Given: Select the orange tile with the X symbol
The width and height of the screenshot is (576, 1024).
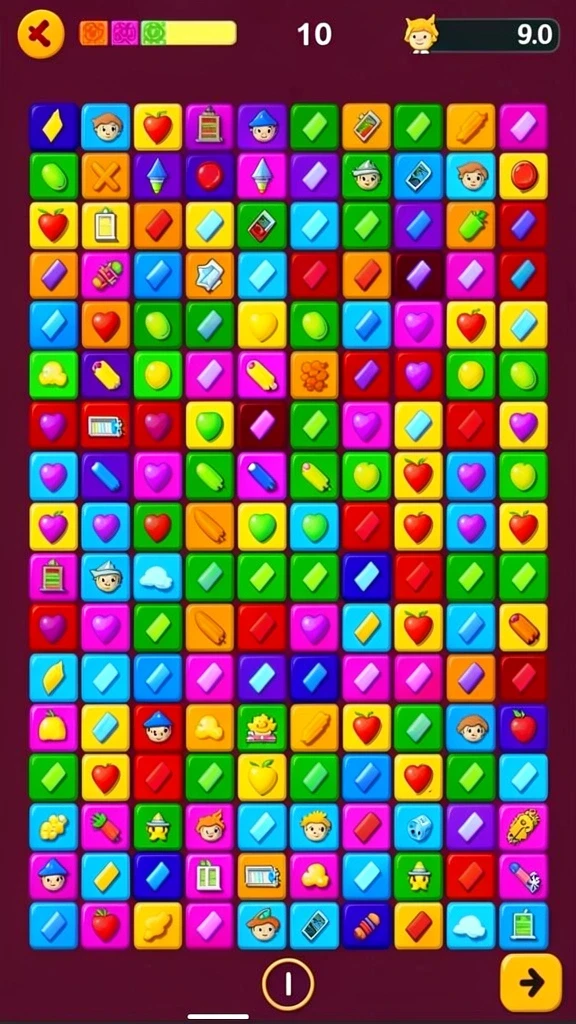Looking at the screenshot, I should click(x=106, y=176).
